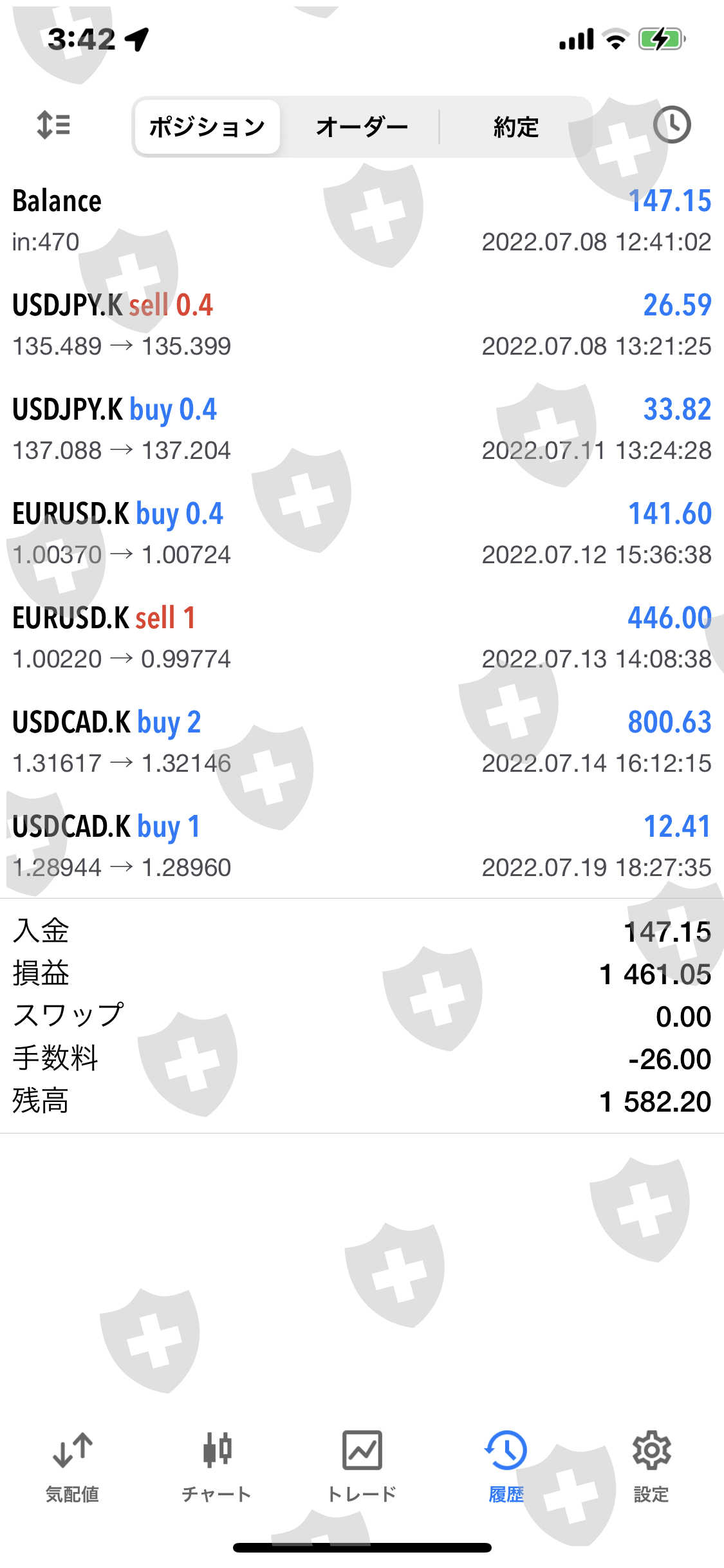Open the Balance in:470 entry

point(362,221)
